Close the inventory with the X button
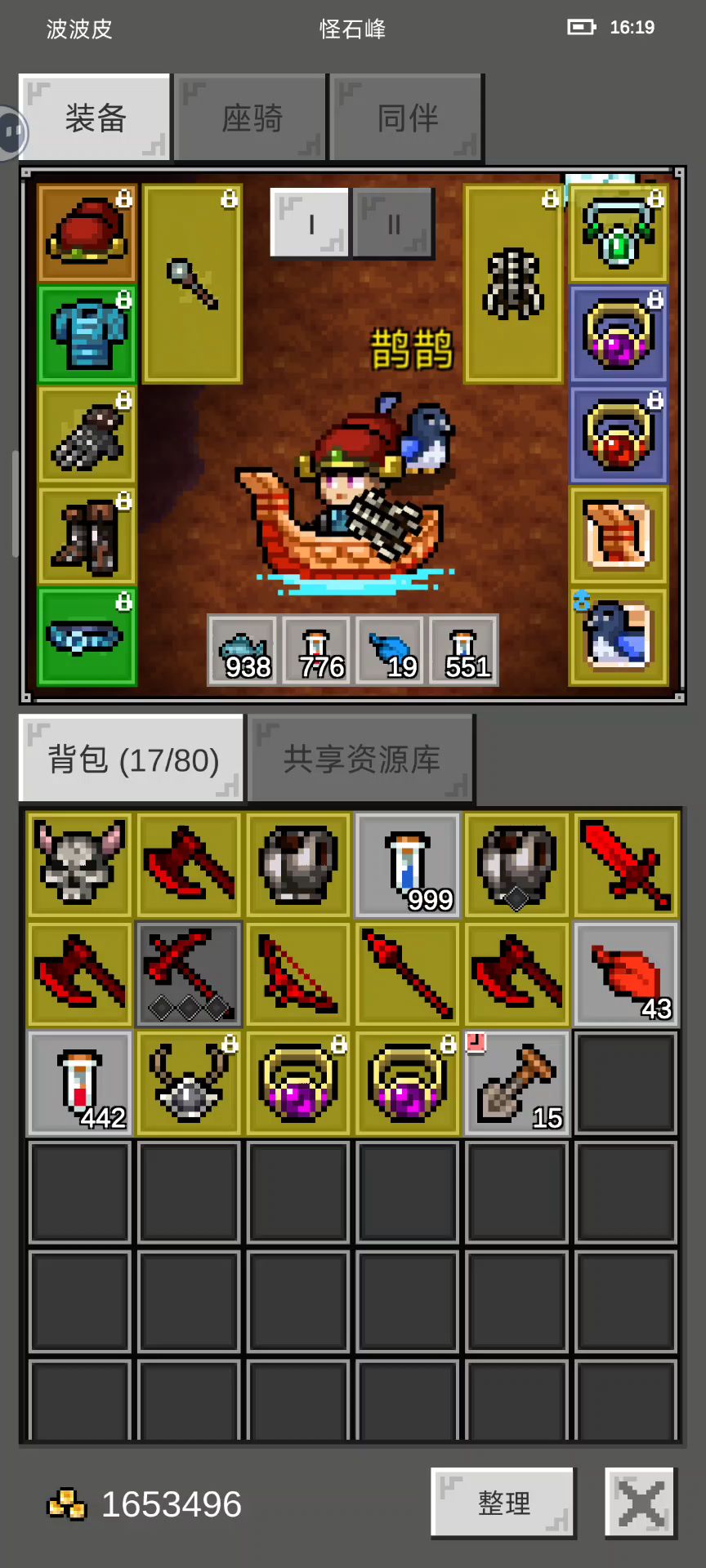 pos(641,1503)
